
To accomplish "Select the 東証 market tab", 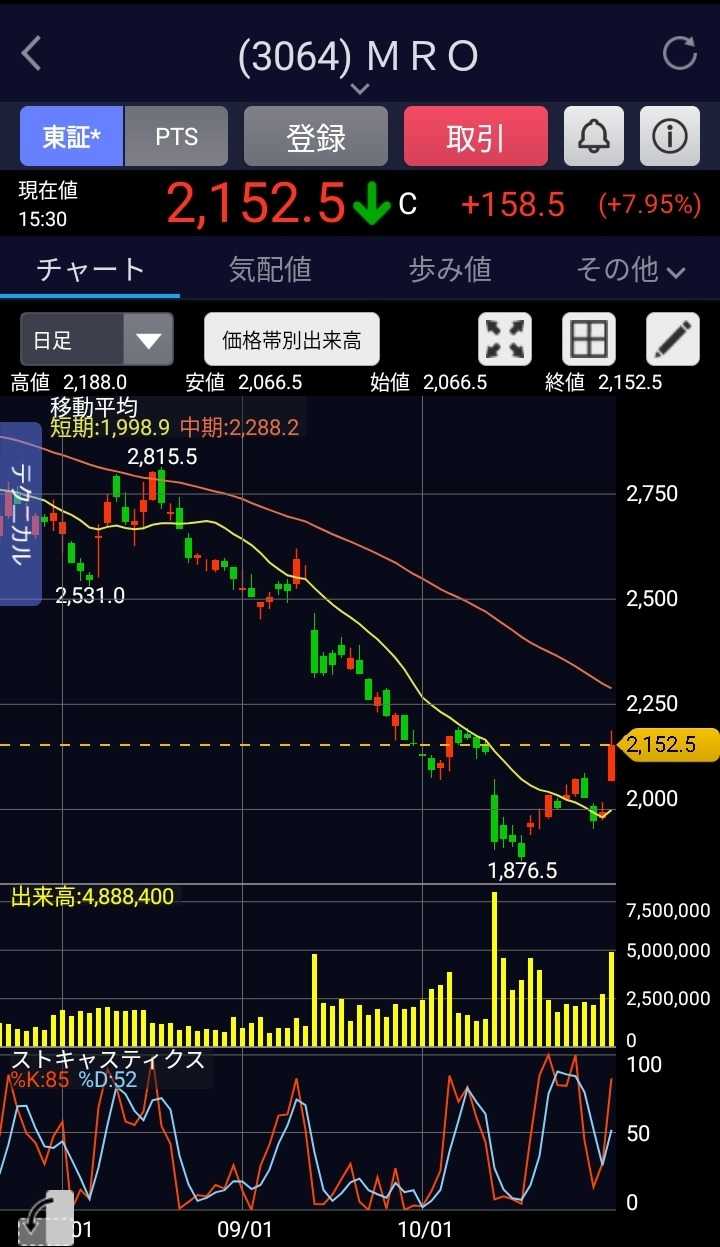I will (x=72, y=137).
